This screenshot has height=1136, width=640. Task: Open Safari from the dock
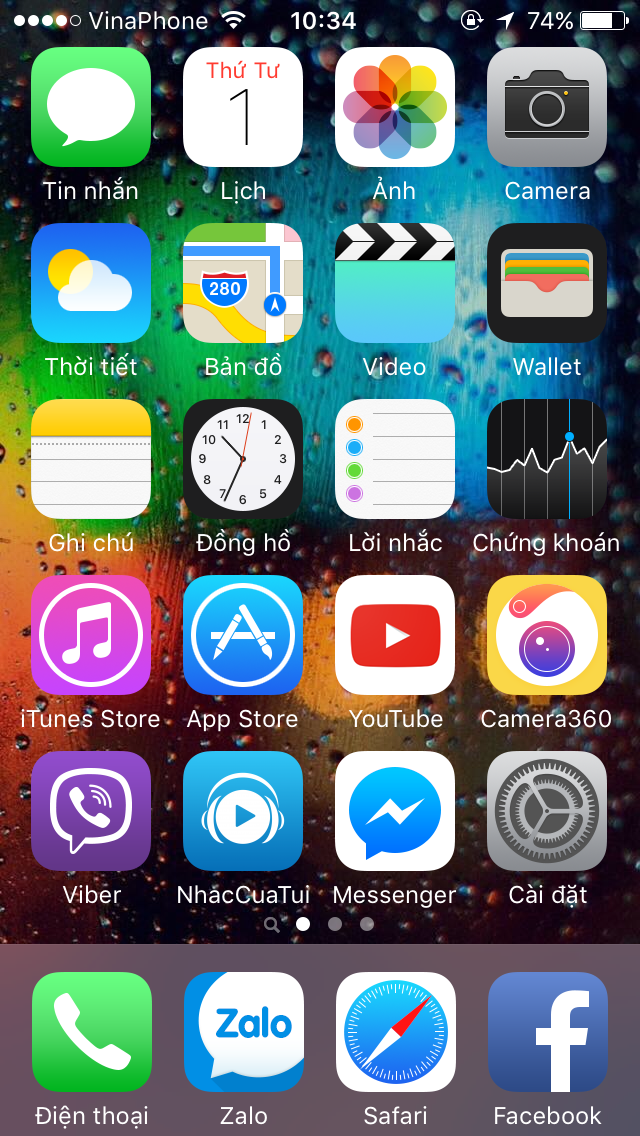coord(396,1032)
